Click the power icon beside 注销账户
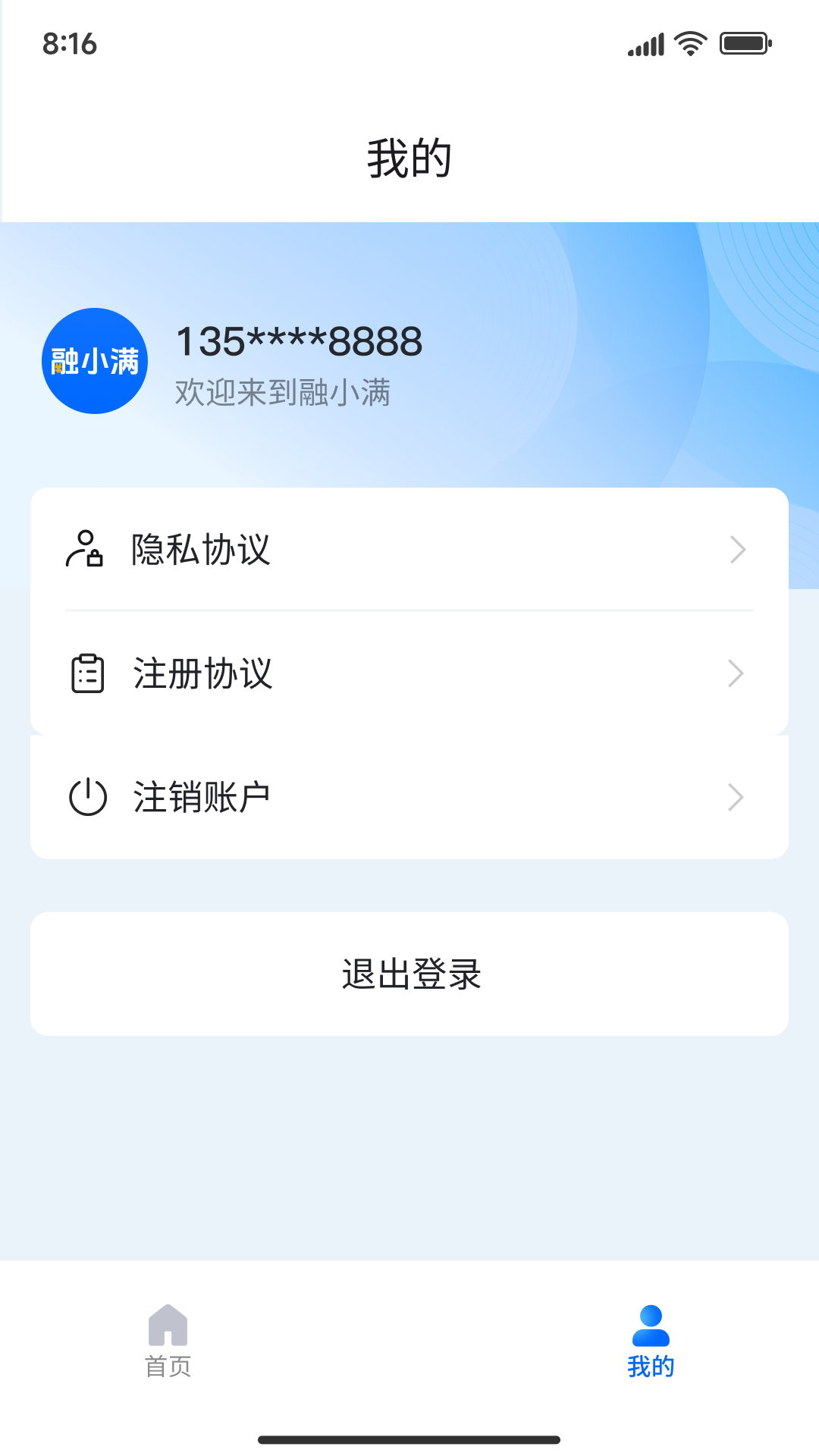The height and width of the screenshot is (1456, 819). click(x=86, y=796)
